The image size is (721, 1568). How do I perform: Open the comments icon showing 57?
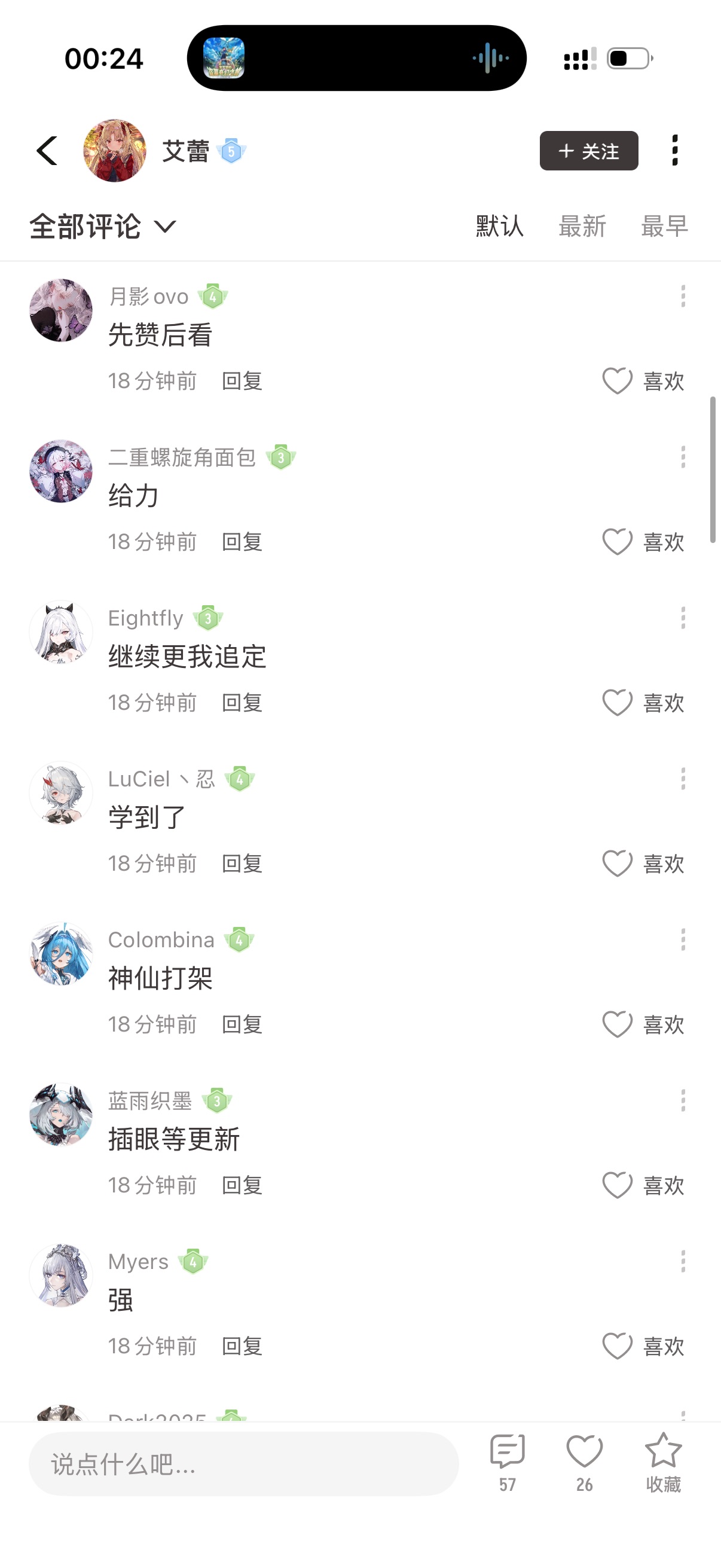(x=507, y=1461)
